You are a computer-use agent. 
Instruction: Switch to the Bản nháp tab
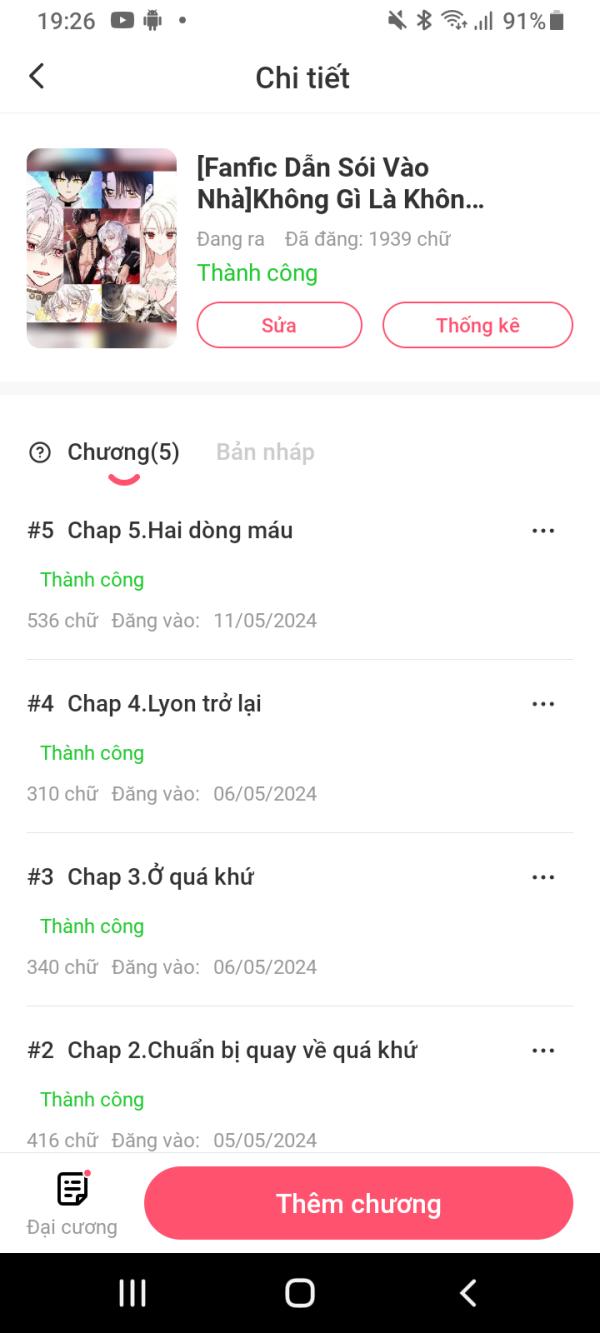point(265,452)
